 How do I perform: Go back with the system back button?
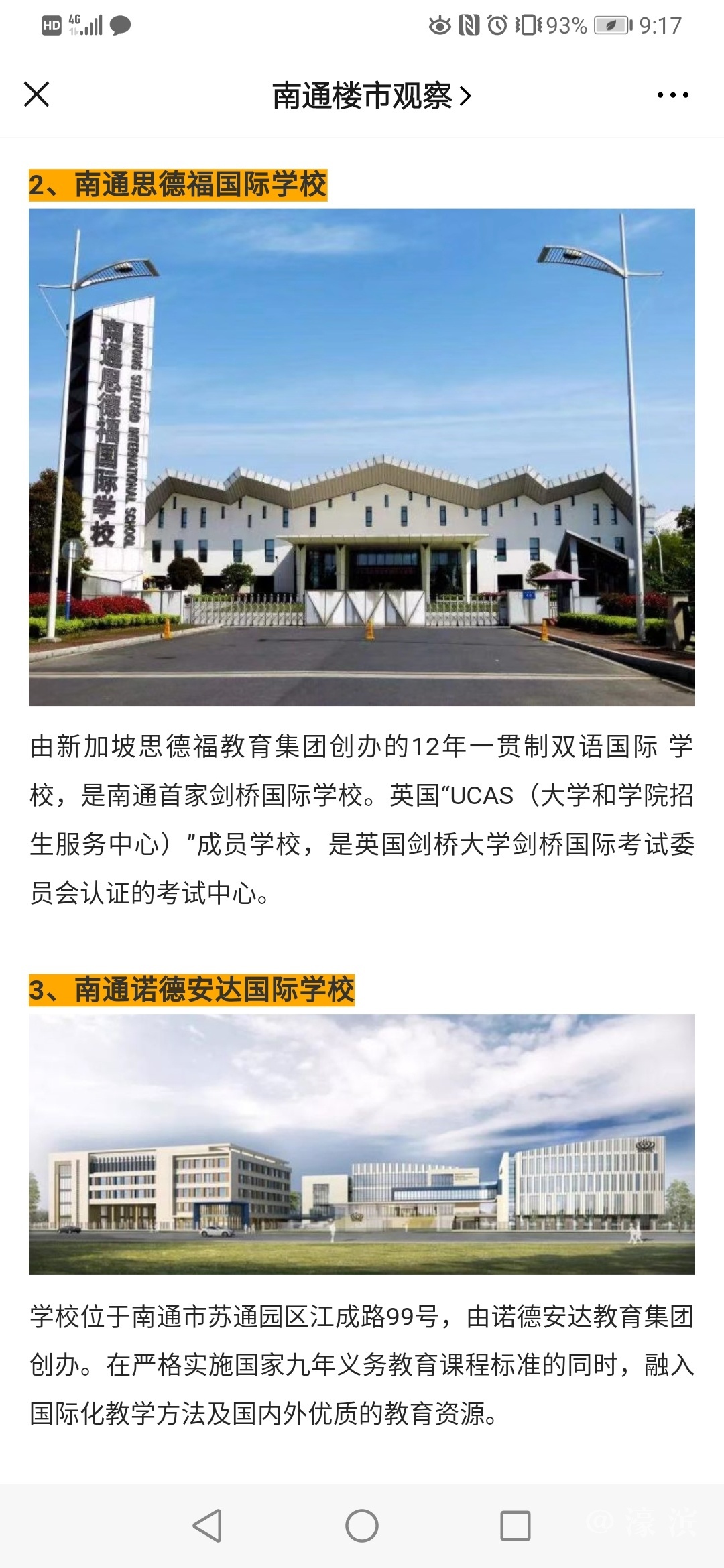point(207,1526)
